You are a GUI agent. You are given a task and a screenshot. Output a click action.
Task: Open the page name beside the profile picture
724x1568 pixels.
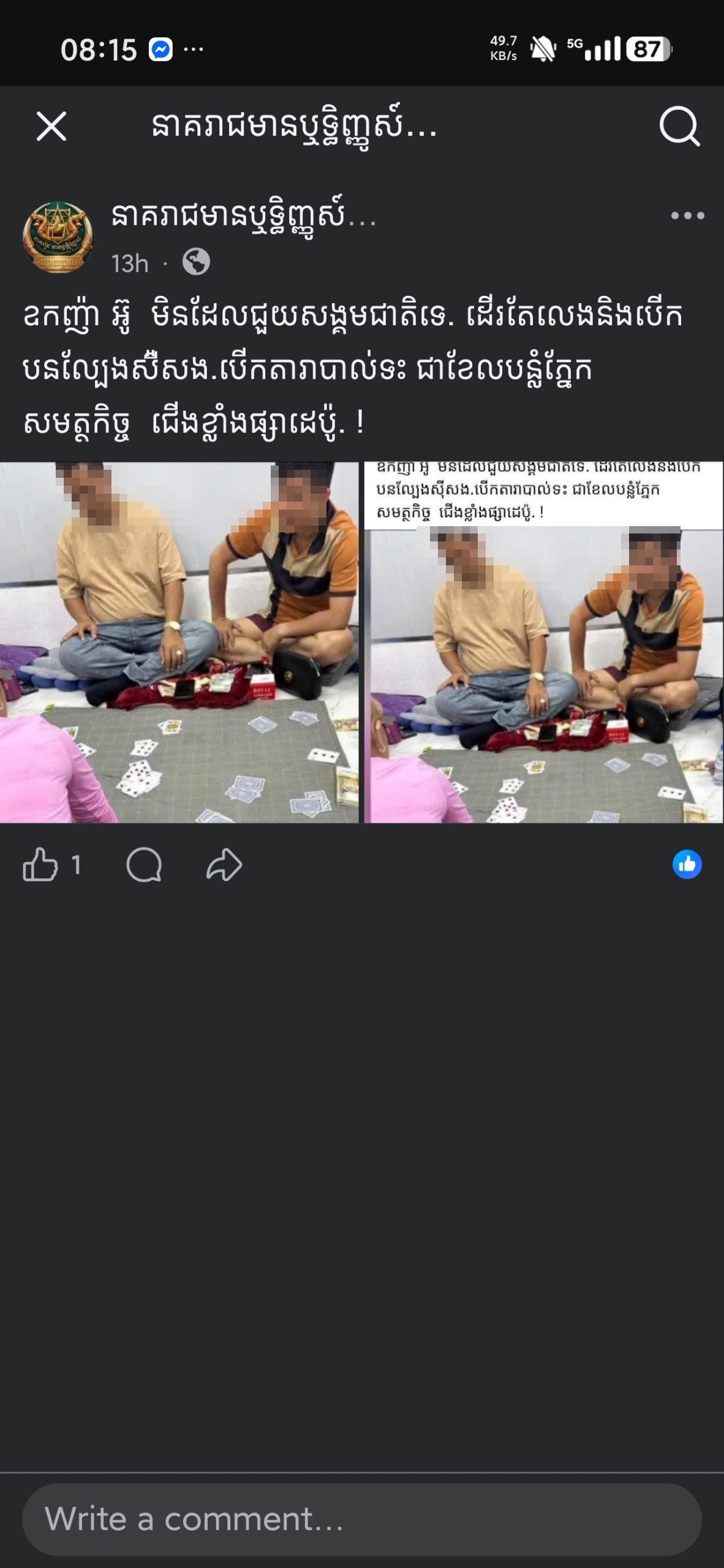(243, 217)
